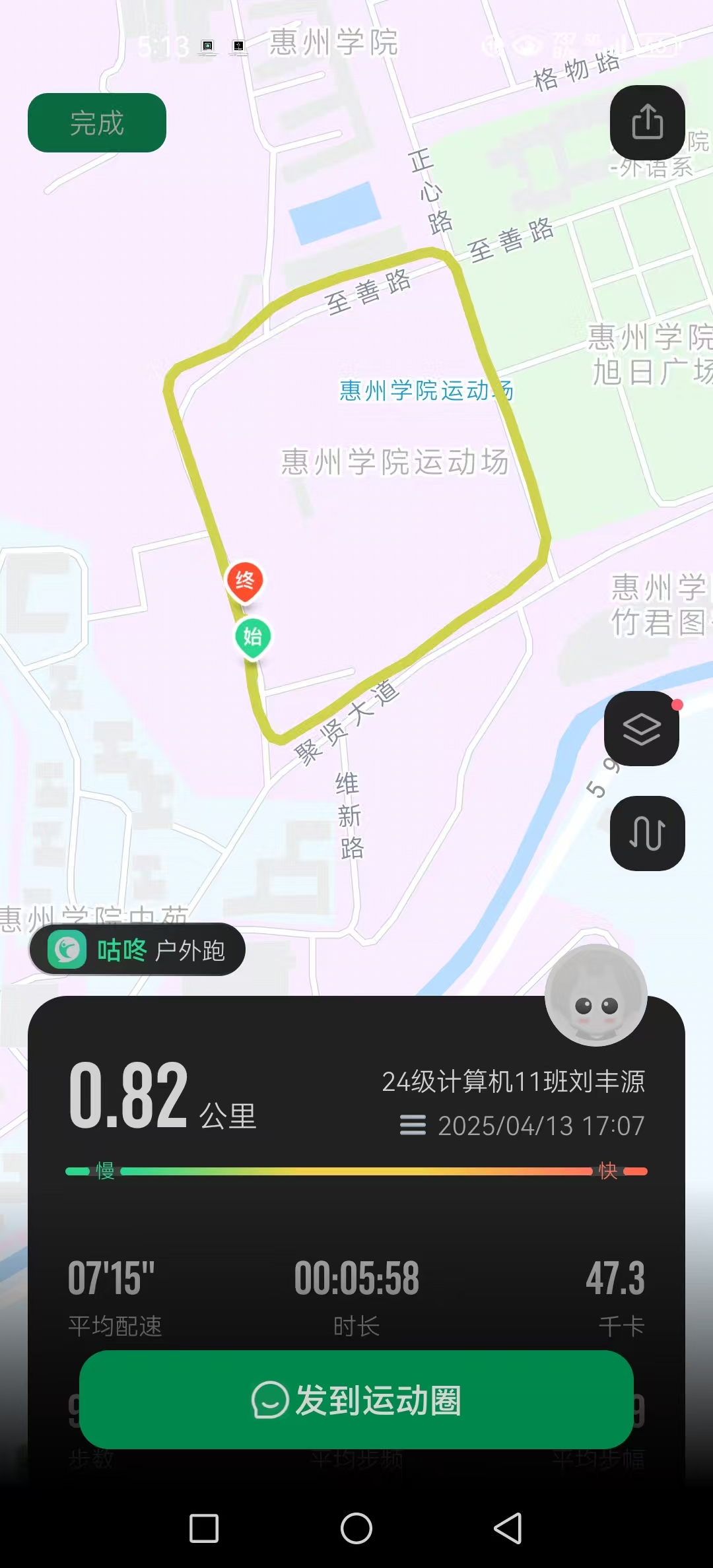Tap the route track display icon
The width and height of the screenshot is (713, 1568).
click(647, 833)
